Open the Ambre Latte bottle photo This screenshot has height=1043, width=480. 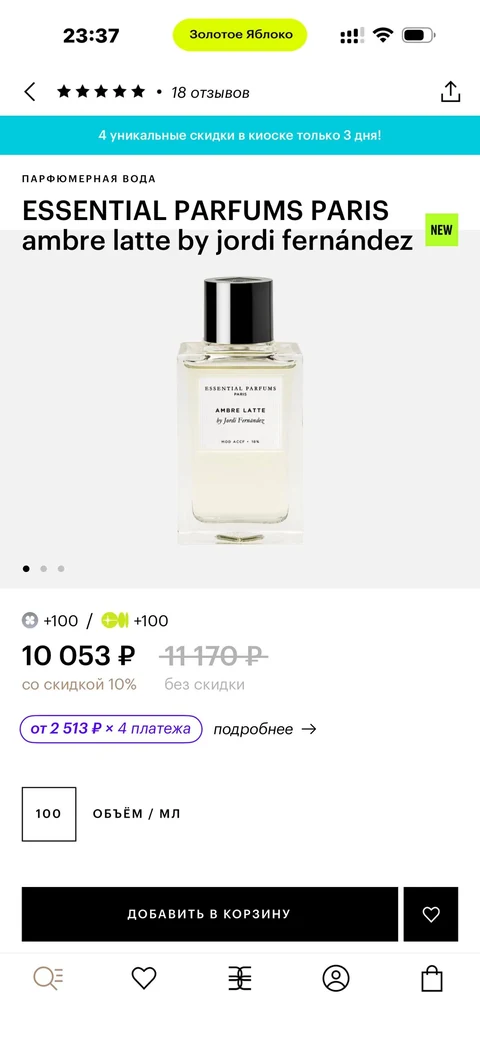point(239,410)
